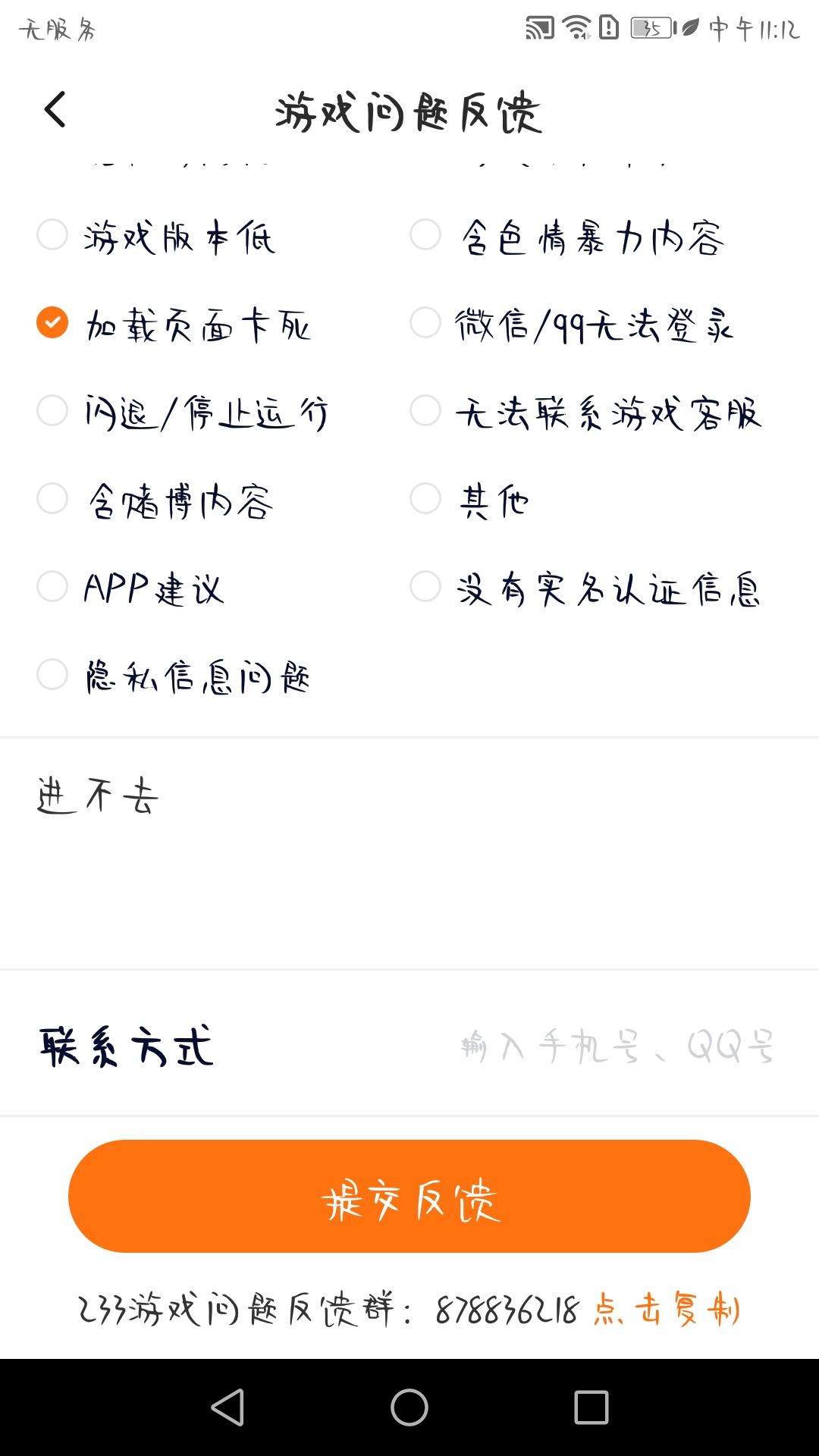Select the 隐私信息问题 option

[x=52, y=675]
